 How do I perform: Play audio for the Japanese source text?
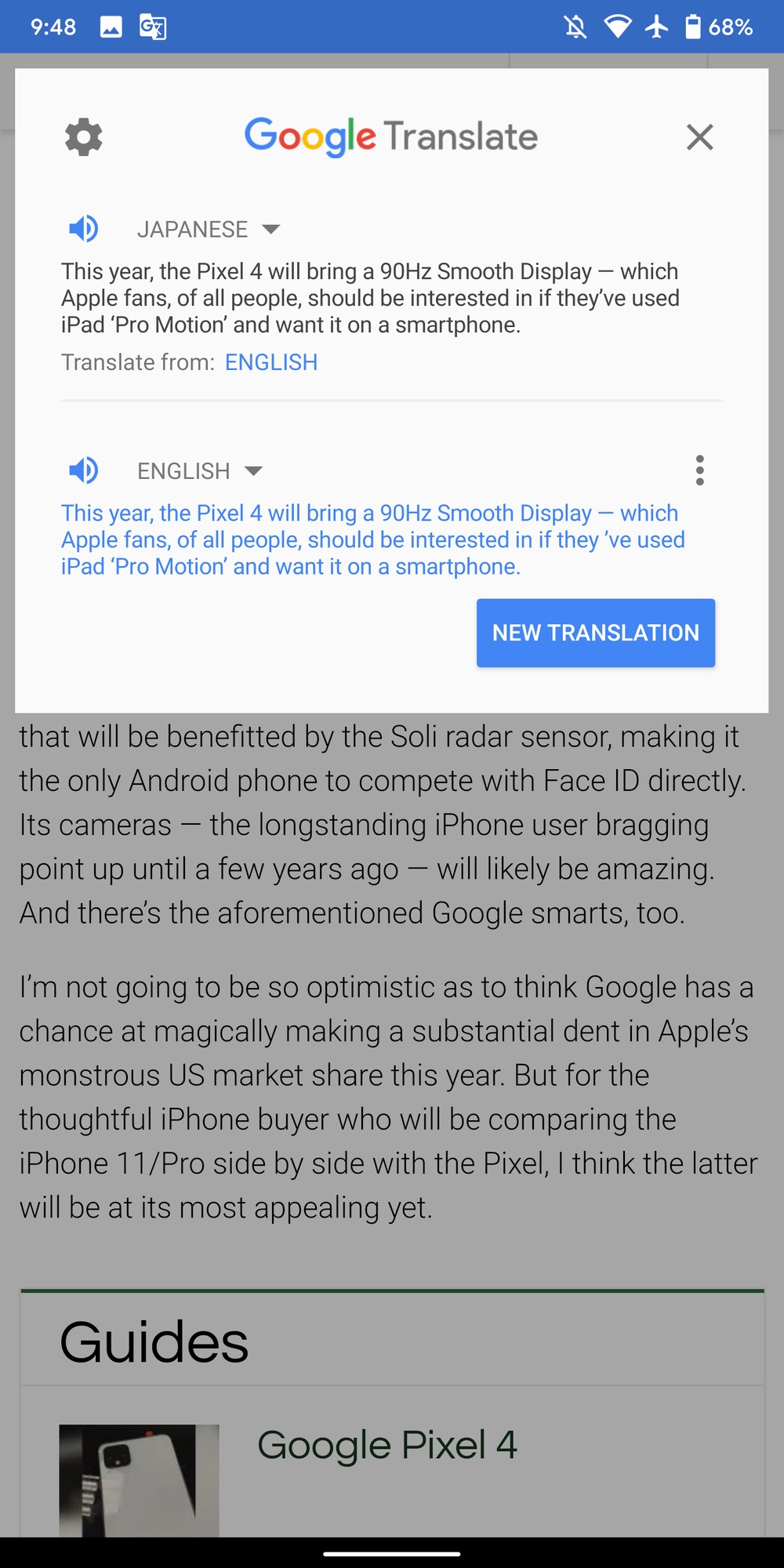click(83, 229)
